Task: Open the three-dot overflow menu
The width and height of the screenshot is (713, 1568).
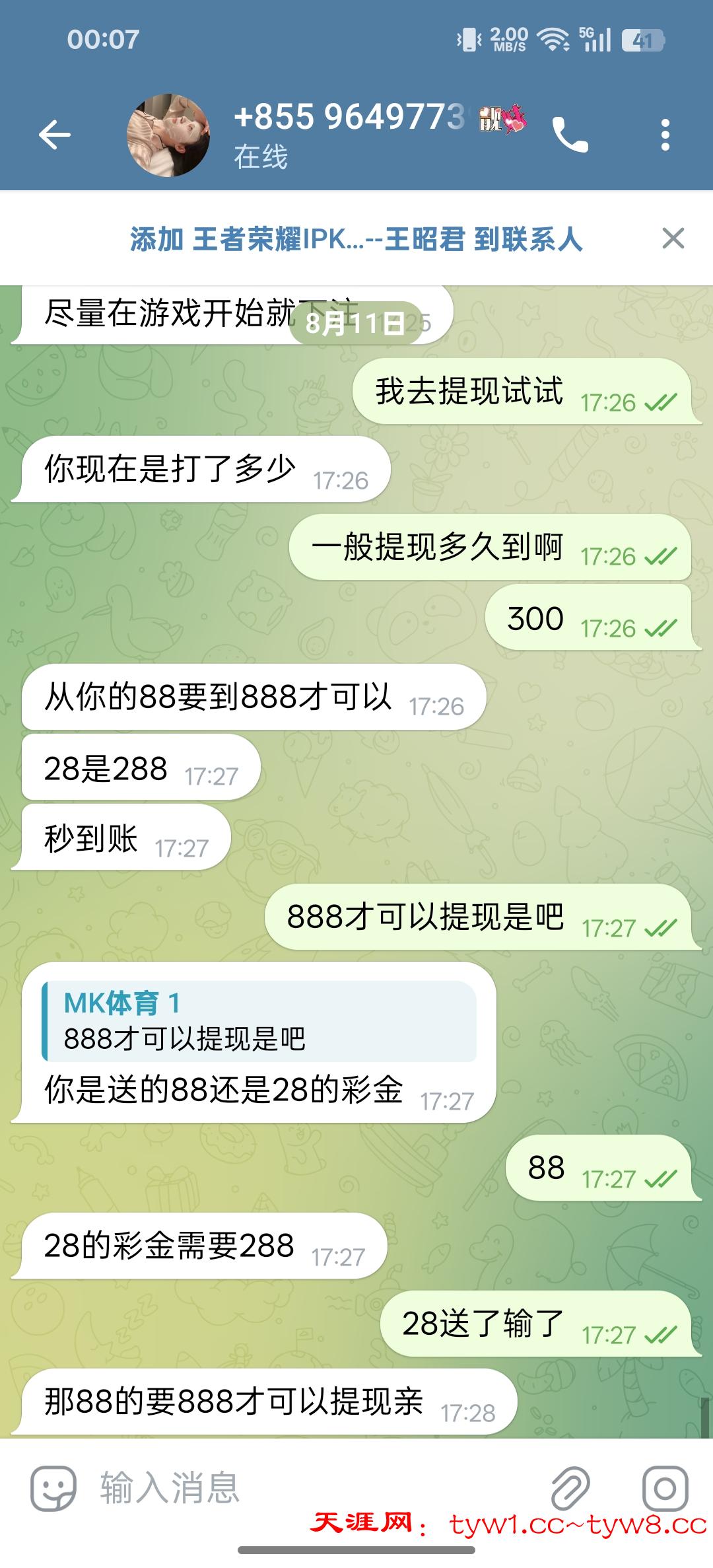Action: 665,135
